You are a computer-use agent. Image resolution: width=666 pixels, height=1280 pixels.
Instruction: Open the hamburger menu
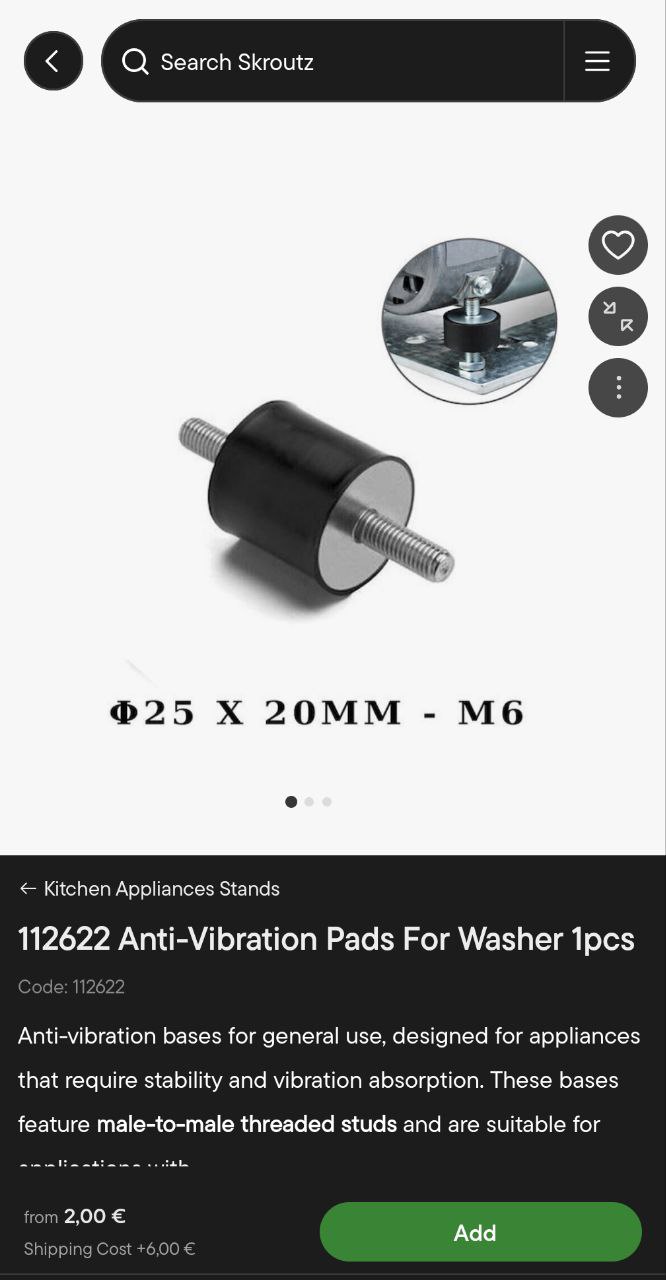pyautogui.click(x=597, y=62)
